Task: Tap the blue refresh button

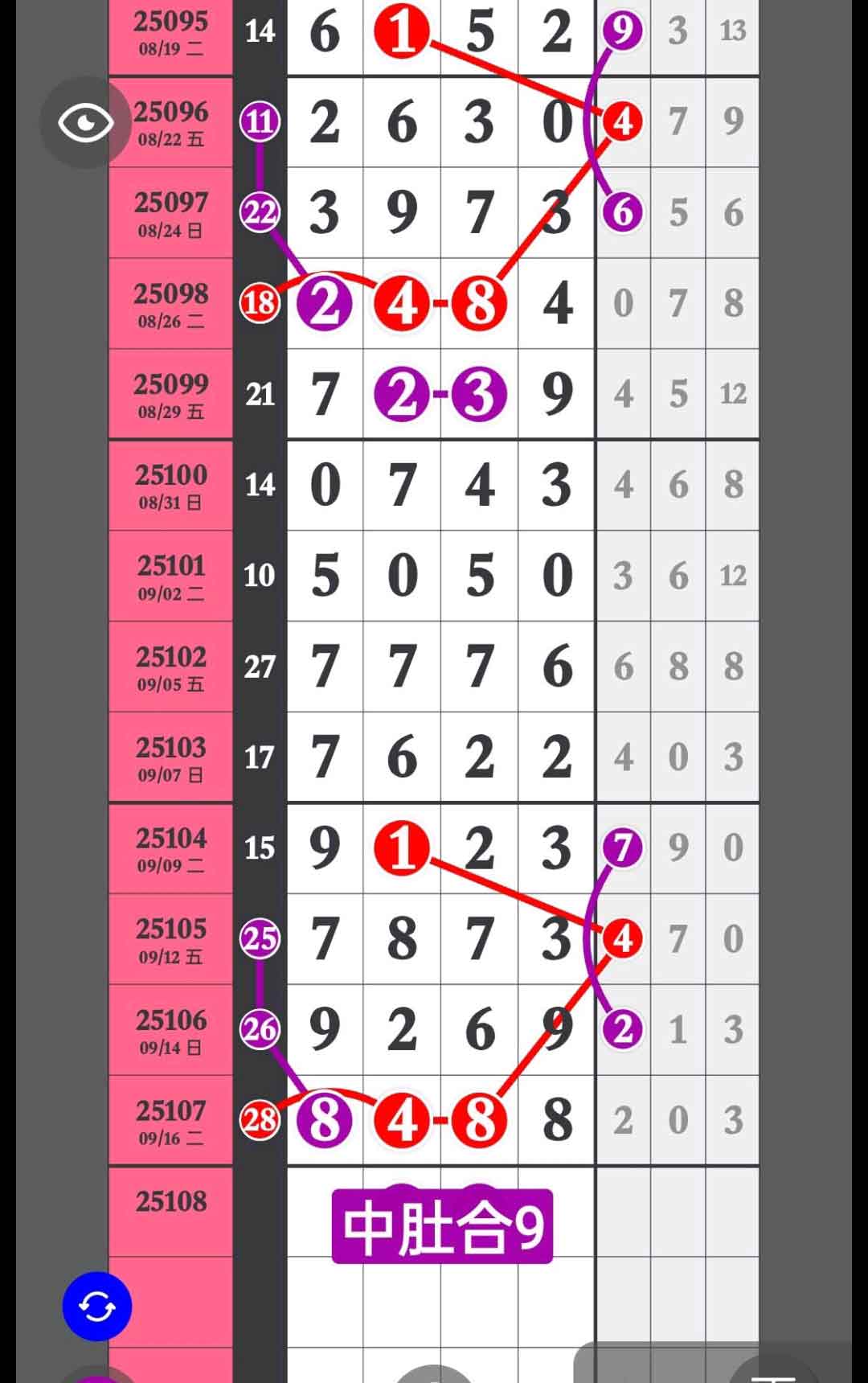Action: [97, 1307]
